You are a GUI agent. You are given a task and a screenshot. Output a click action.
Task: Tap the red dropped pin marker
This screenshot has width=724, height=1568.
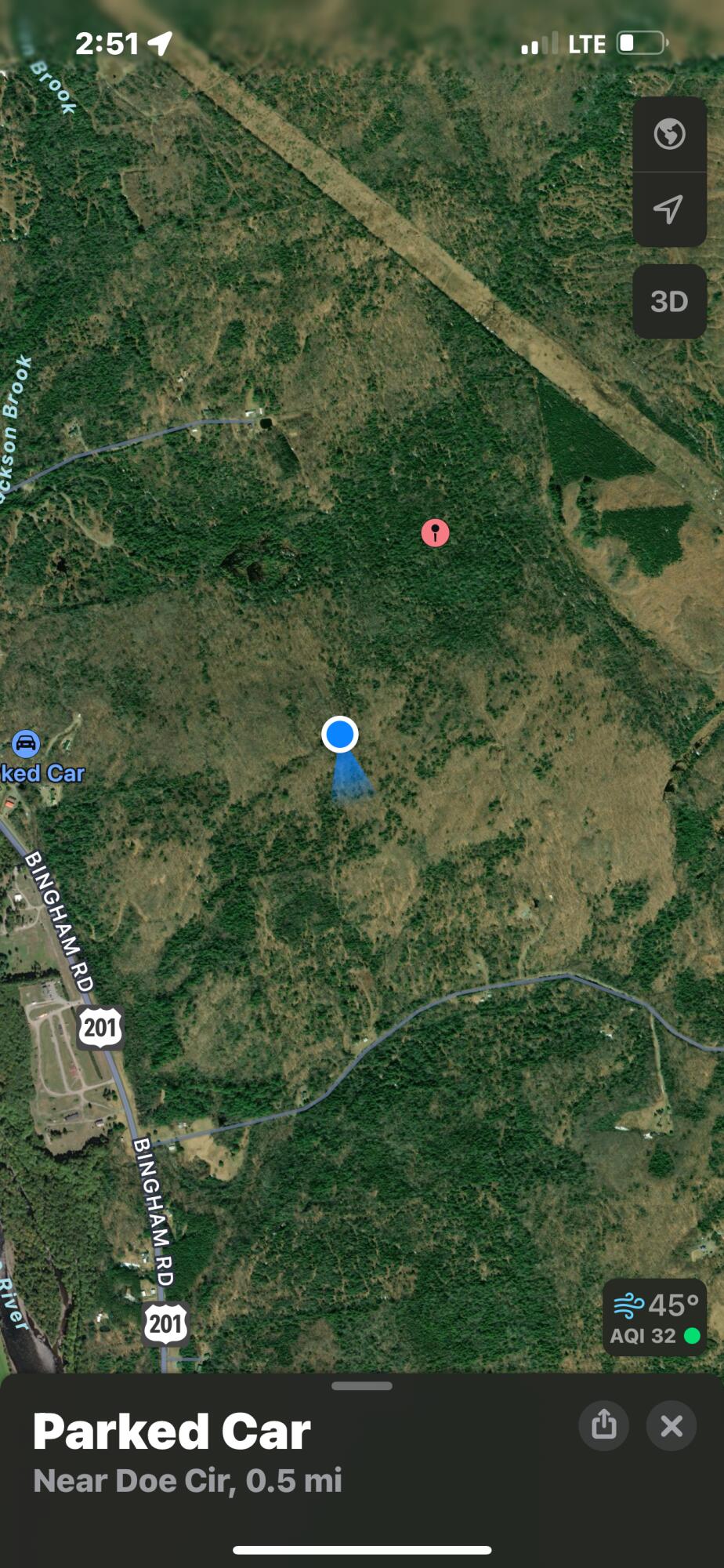[x=435, y=532]
